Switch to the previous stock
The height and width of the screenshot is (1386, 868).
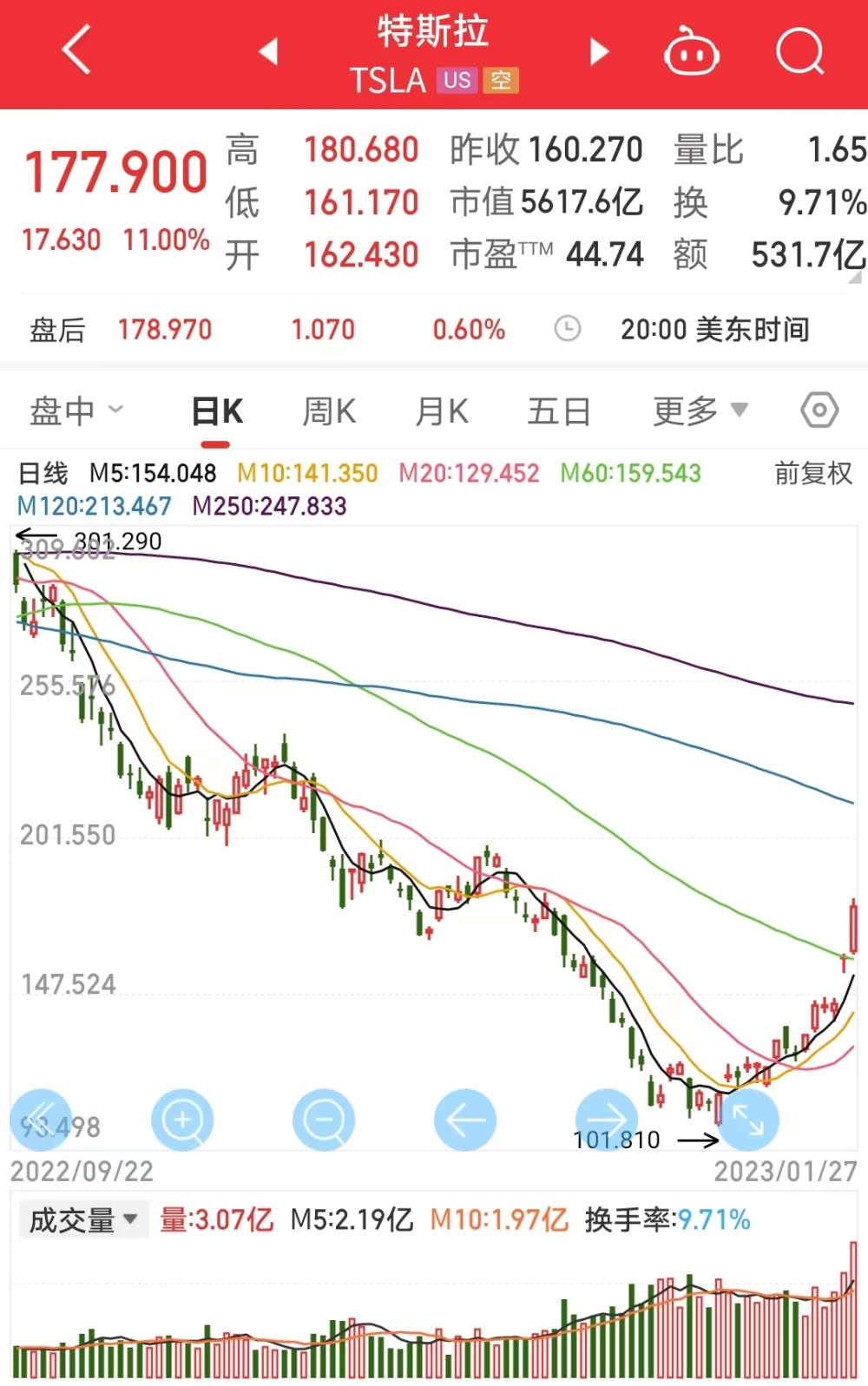point(269,52)
